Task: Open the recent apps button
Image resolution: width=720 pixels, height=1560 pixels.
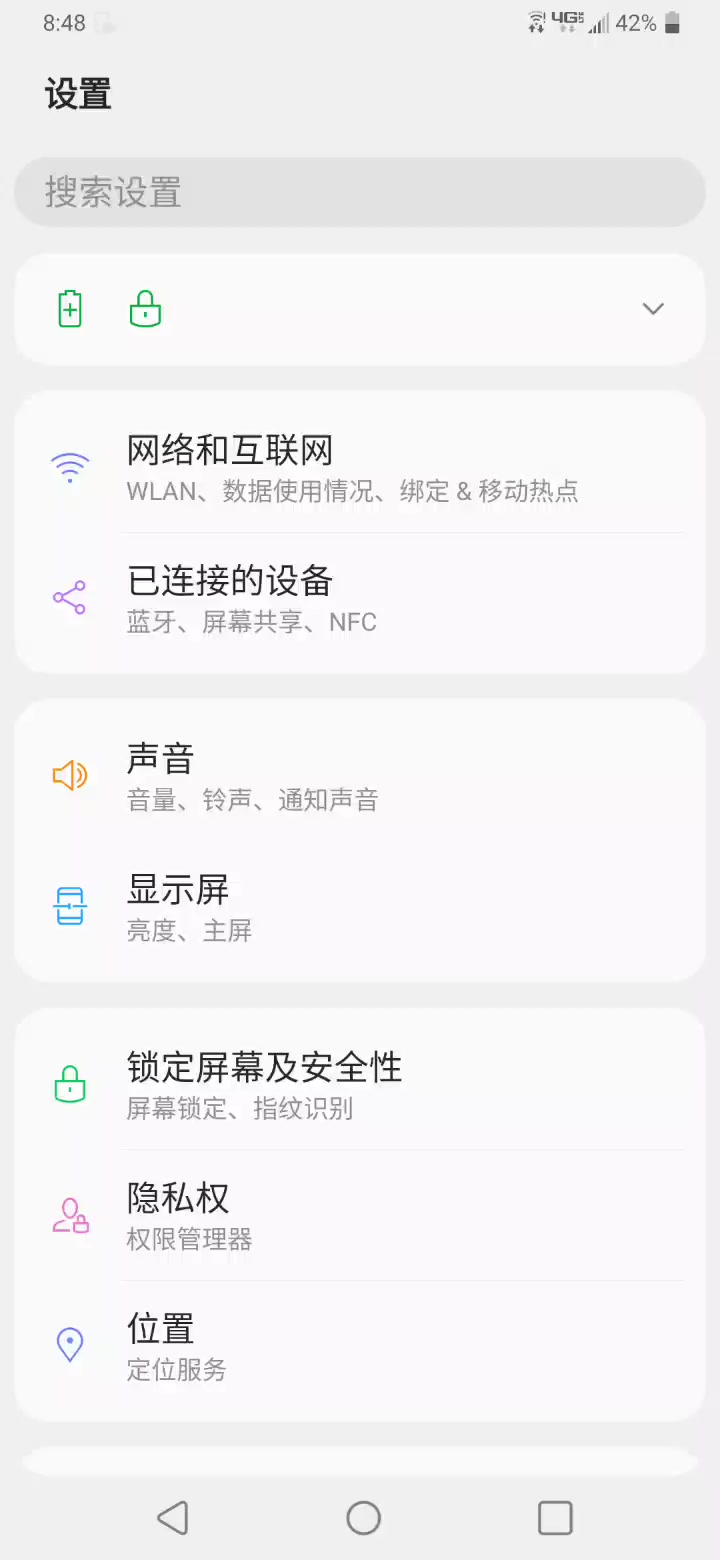Action: click(555, 1517)
